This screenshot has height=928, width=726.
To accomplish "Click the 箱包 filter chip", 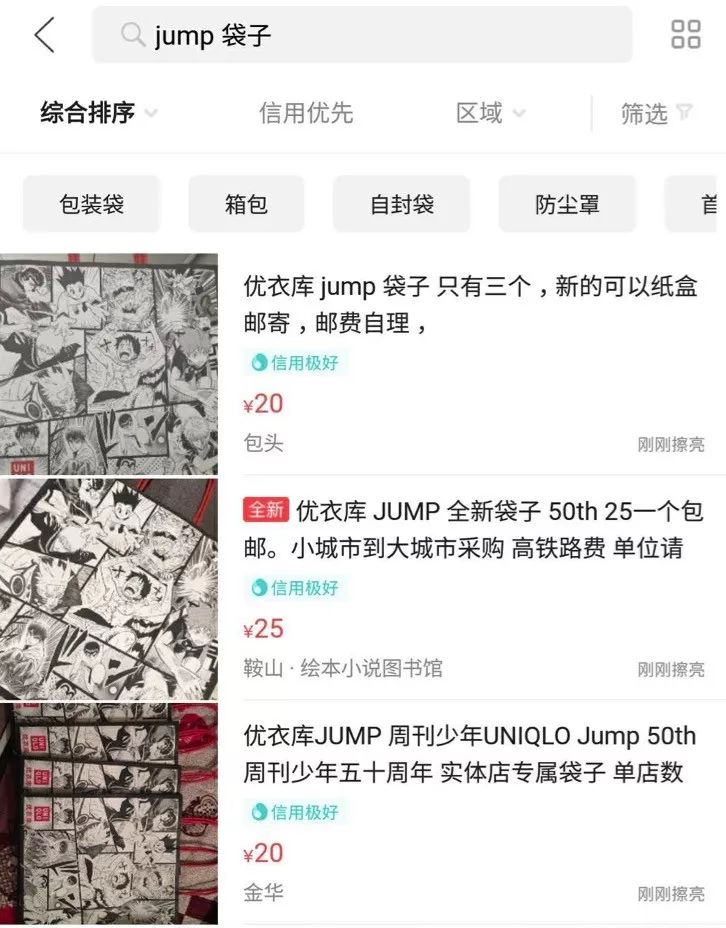I will [246, 203].
